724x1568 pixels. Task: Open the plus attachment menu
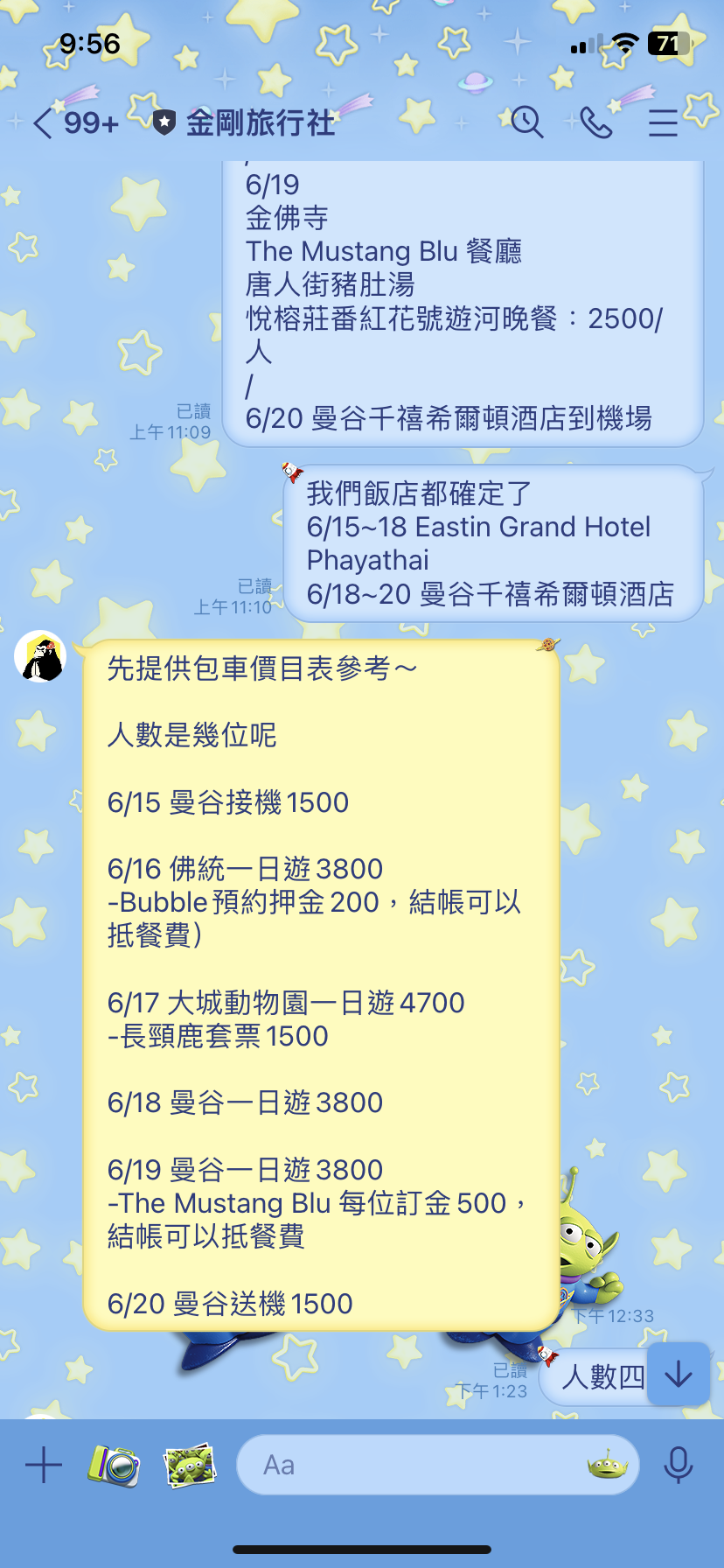pos(44,1465)
